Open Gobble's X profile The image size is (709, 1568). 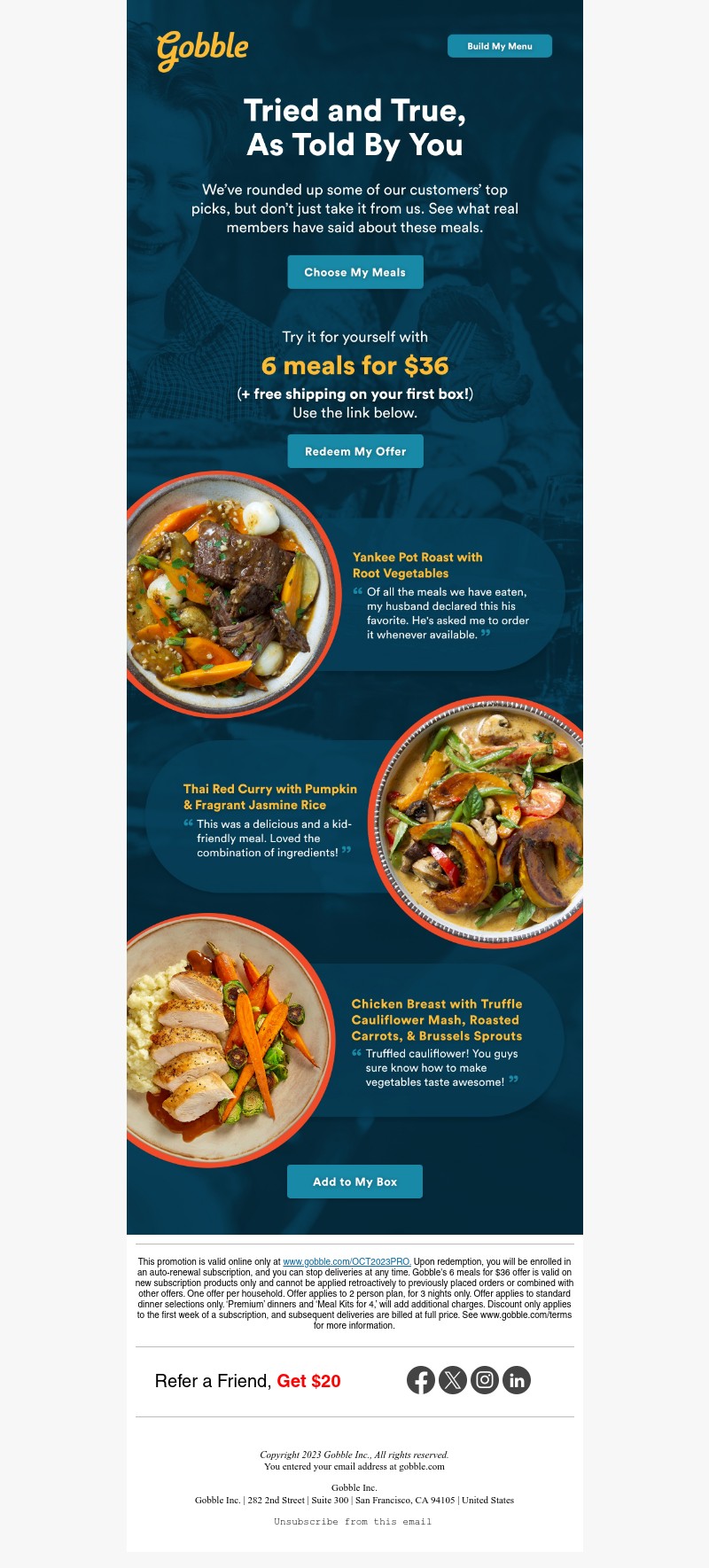click(x=453, y=1380)
